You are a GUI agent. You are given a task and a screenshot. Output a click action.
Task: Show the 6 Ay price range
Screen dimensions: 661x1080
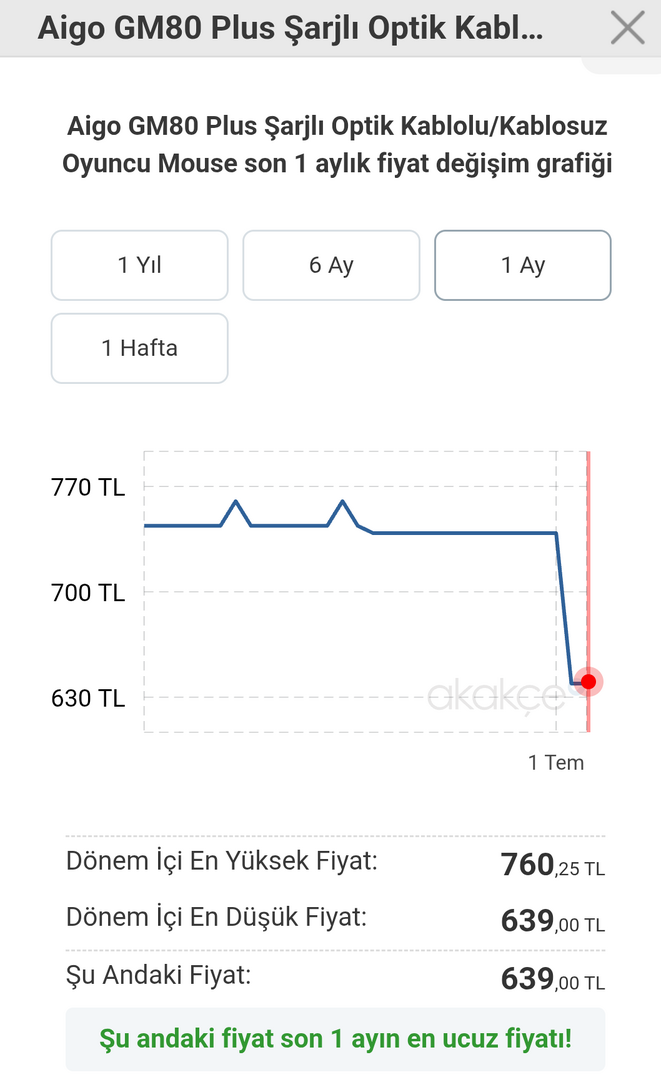(331, 265)
